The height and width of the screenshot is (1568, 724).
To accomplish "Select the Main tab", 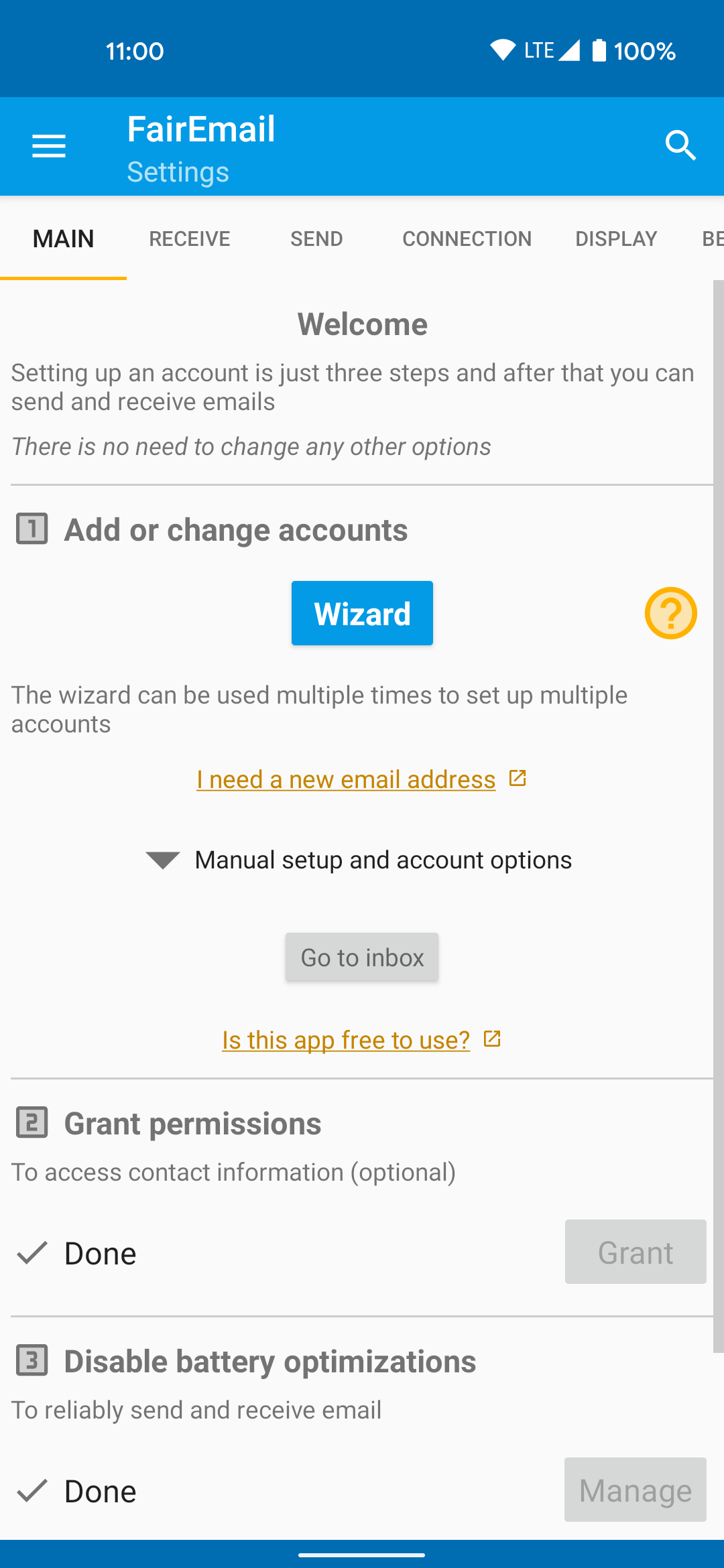I will coord(64,239).
